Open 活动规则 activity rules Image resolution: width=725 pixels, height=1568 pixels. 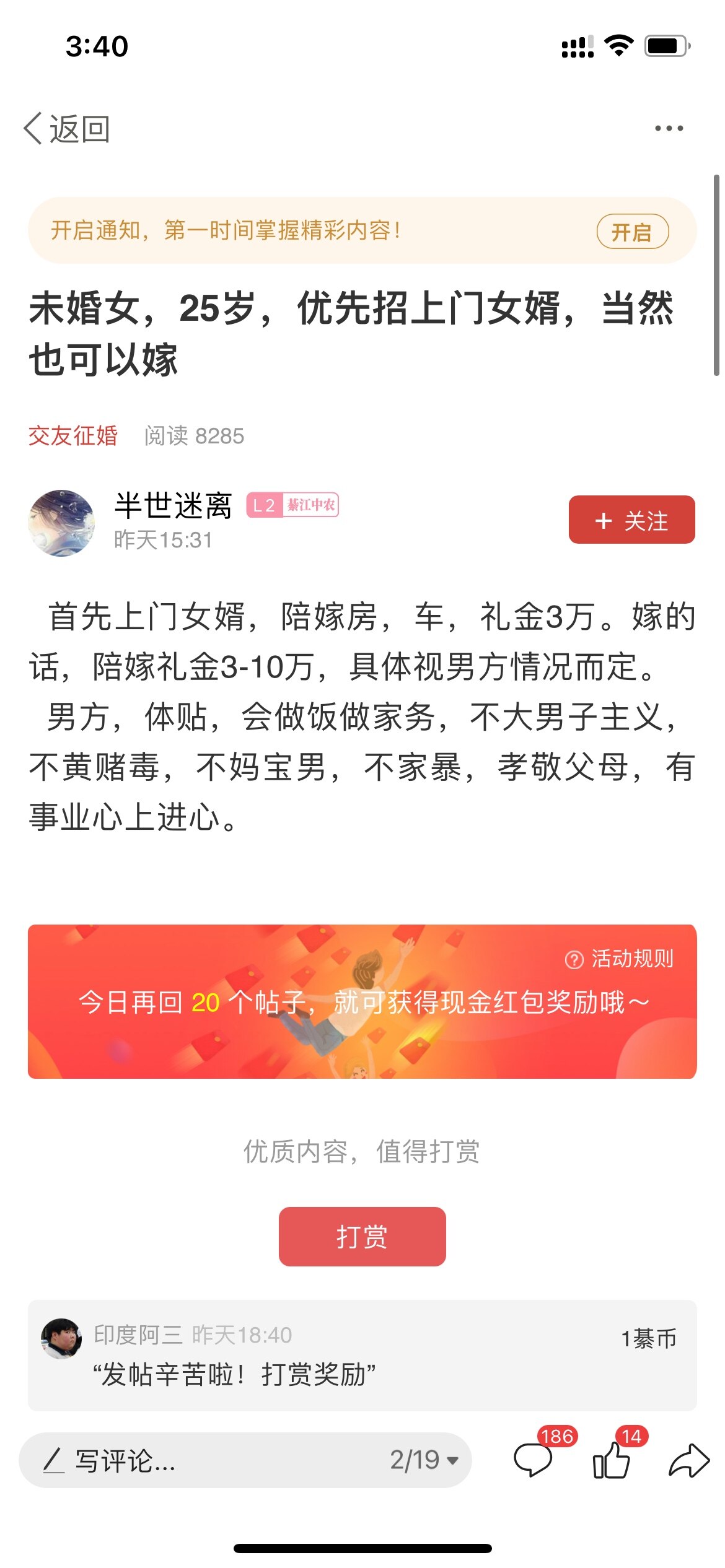tap(620, 959)
